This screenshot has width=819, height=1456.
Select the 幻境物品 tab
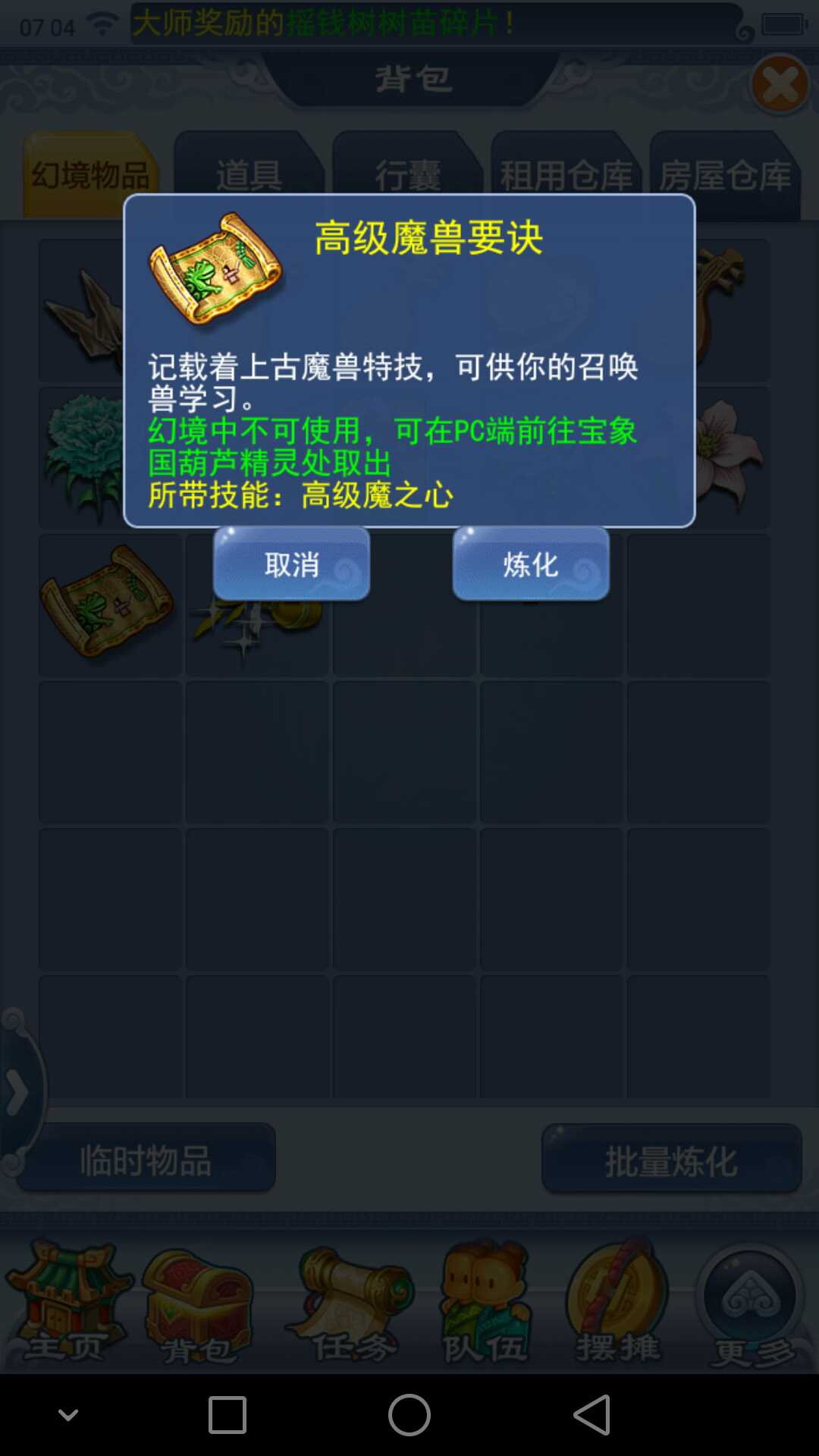[90, 176]
